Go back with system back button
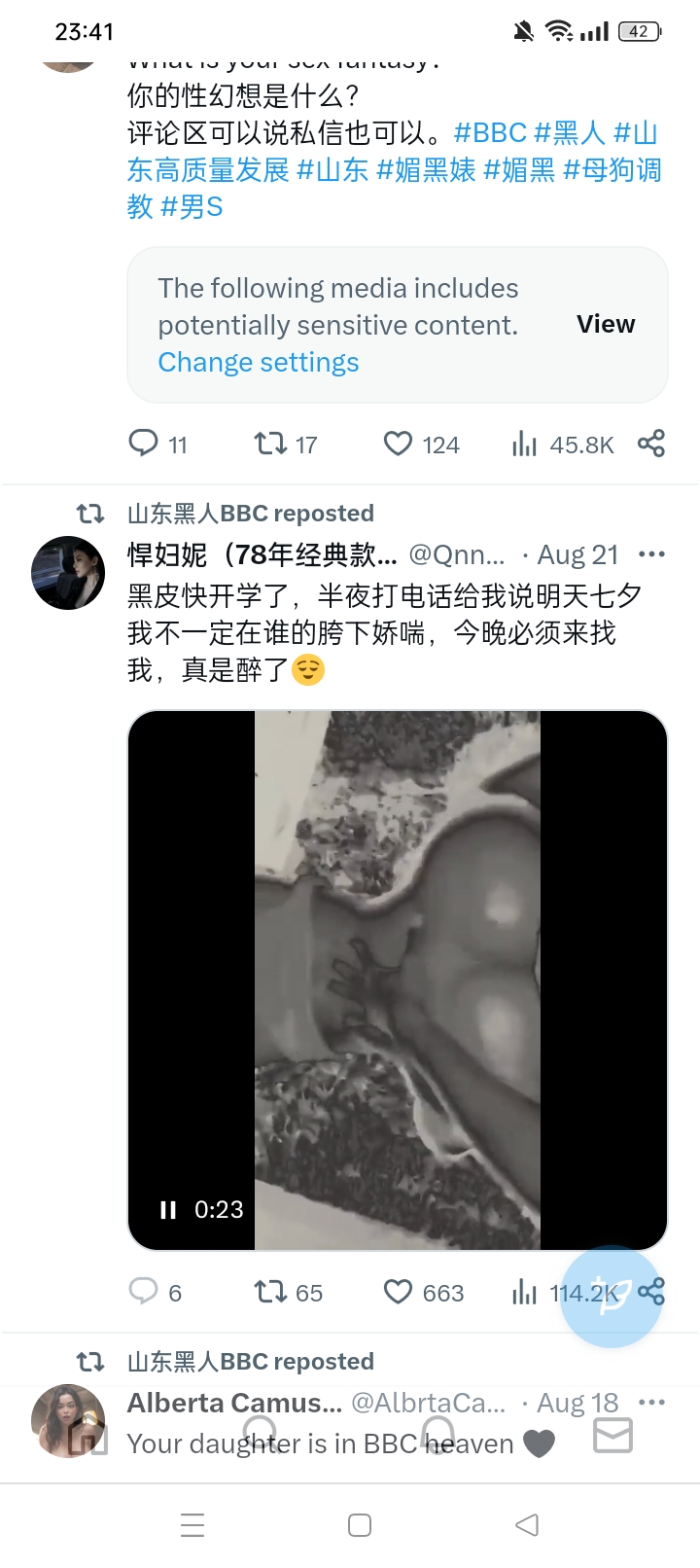The height and width of the screenshot is (1568, 700). click(526, 1525)
